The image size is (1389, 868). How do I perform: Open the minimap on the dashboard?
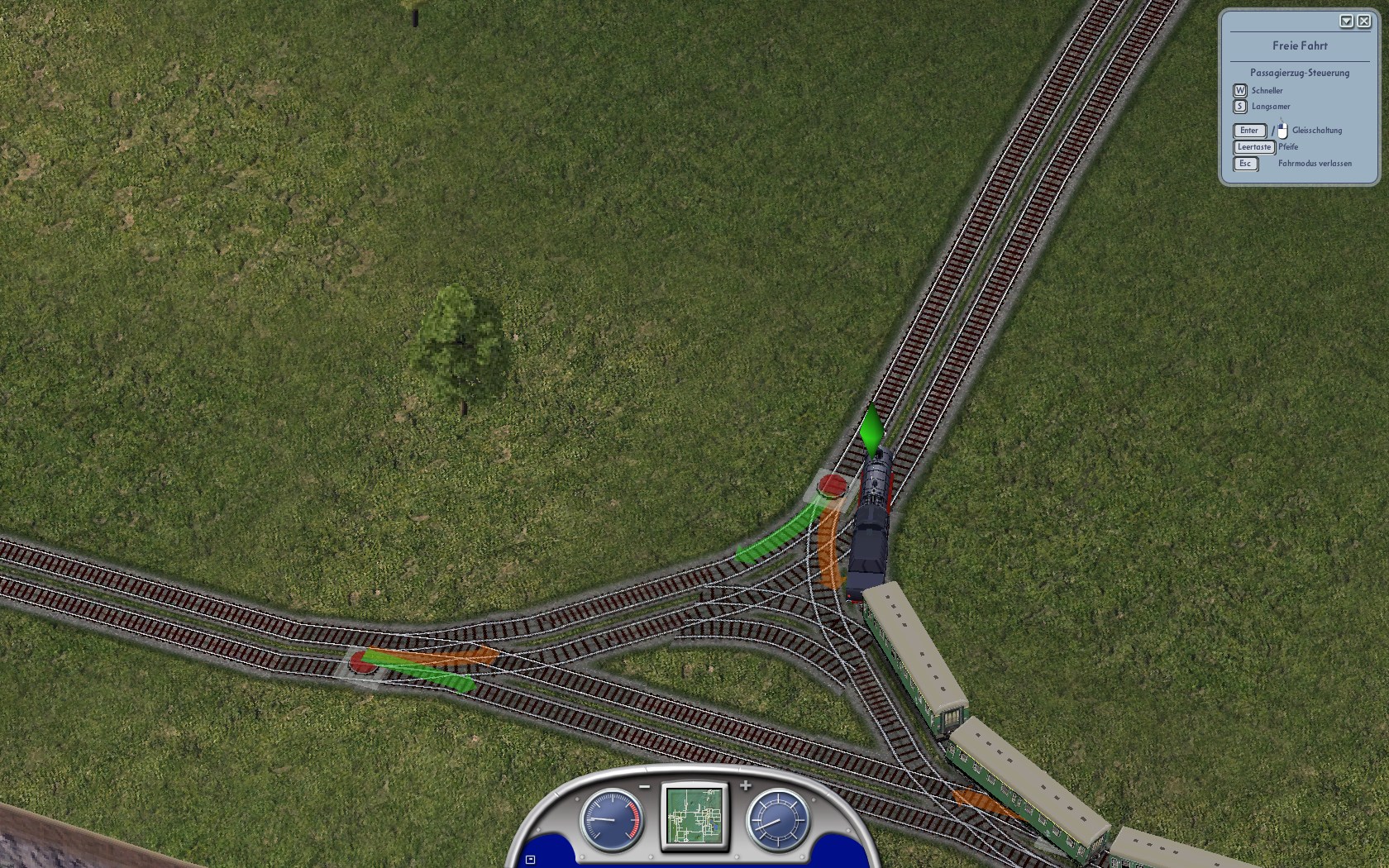click(x=695, y=816)
